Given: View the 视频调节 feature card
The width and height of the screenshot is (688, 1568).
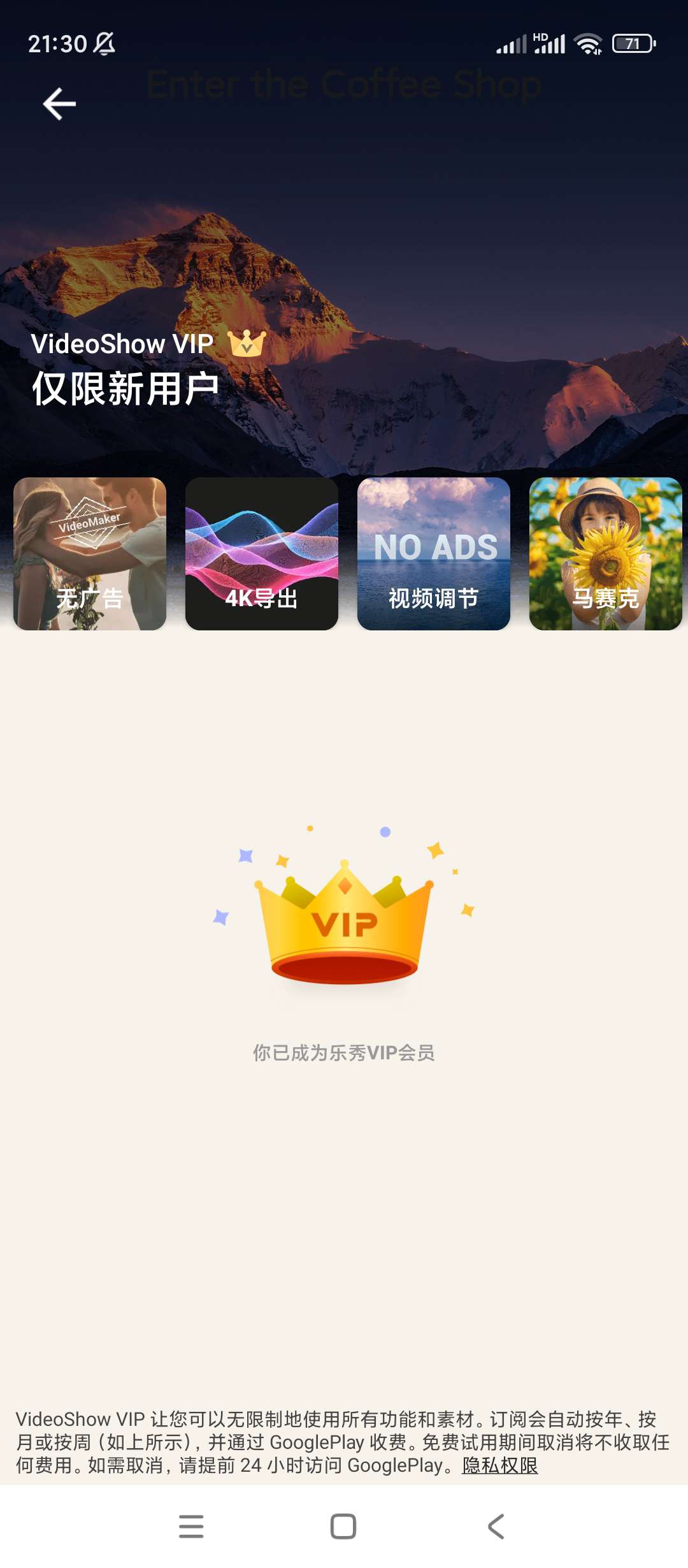Looking at the screenshot, I should pyautogui.click(x=434, y=553).
